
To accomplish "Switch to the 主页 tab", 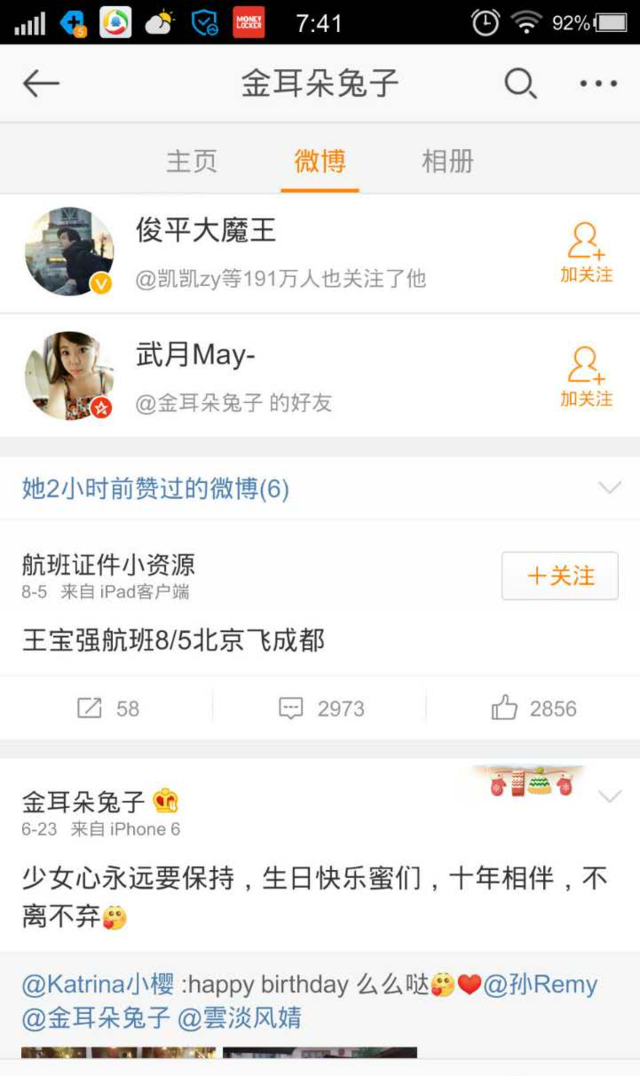I will pos(191,161).
